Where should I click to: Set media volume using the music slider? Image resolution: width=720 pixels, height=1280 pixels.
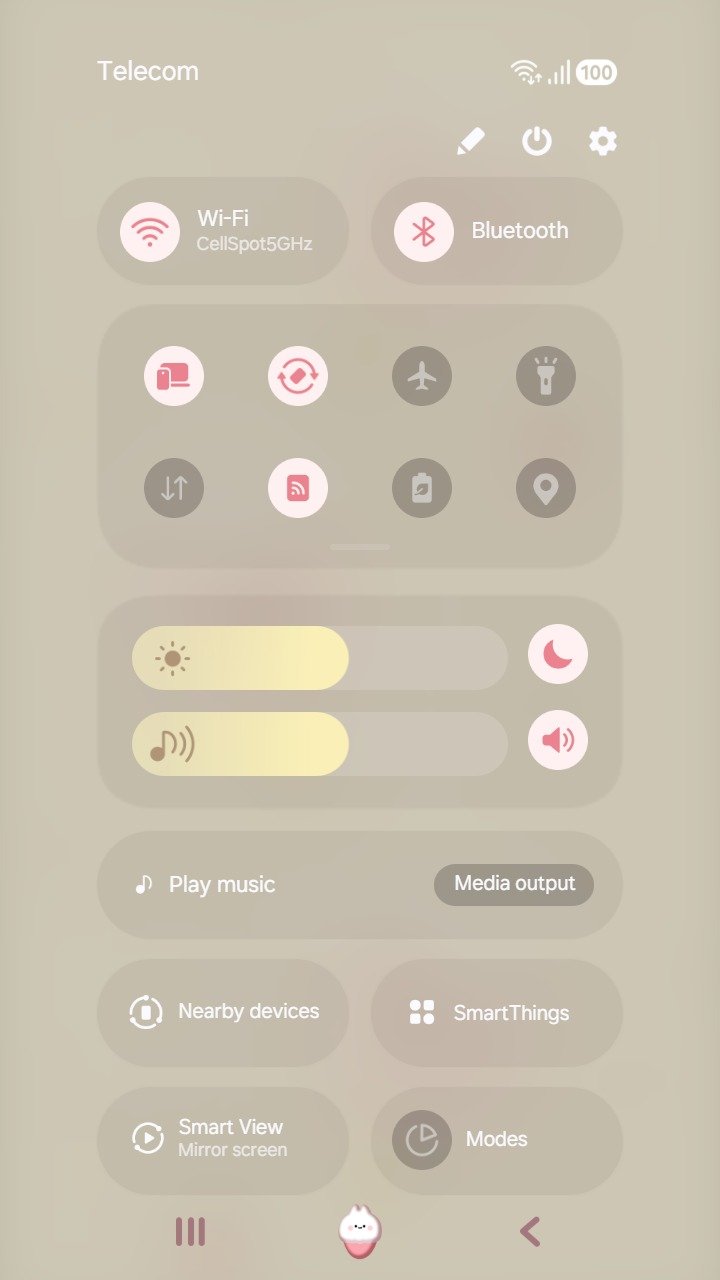[x=320, y=744]
